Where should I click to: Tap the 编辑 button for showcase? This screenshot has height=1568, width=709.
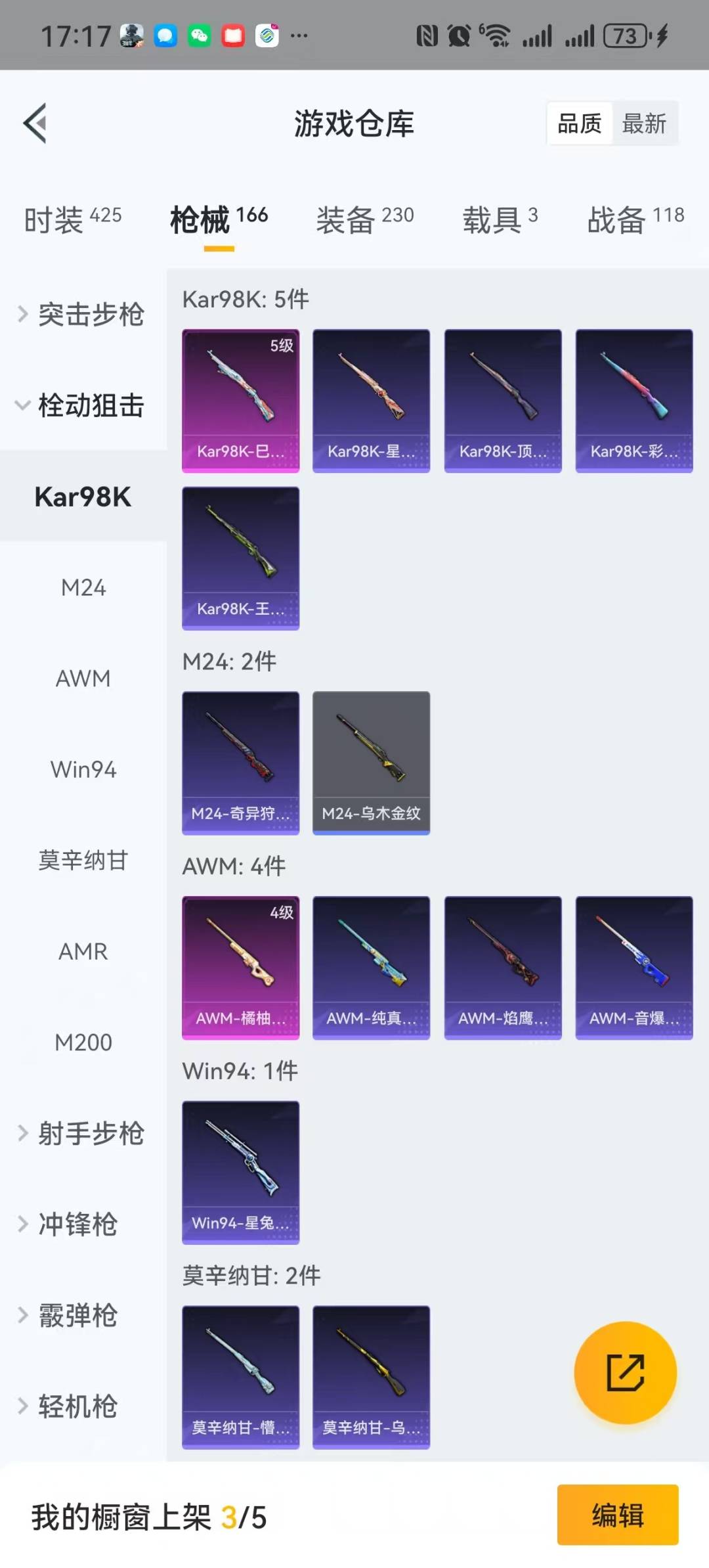point(617,1515)
